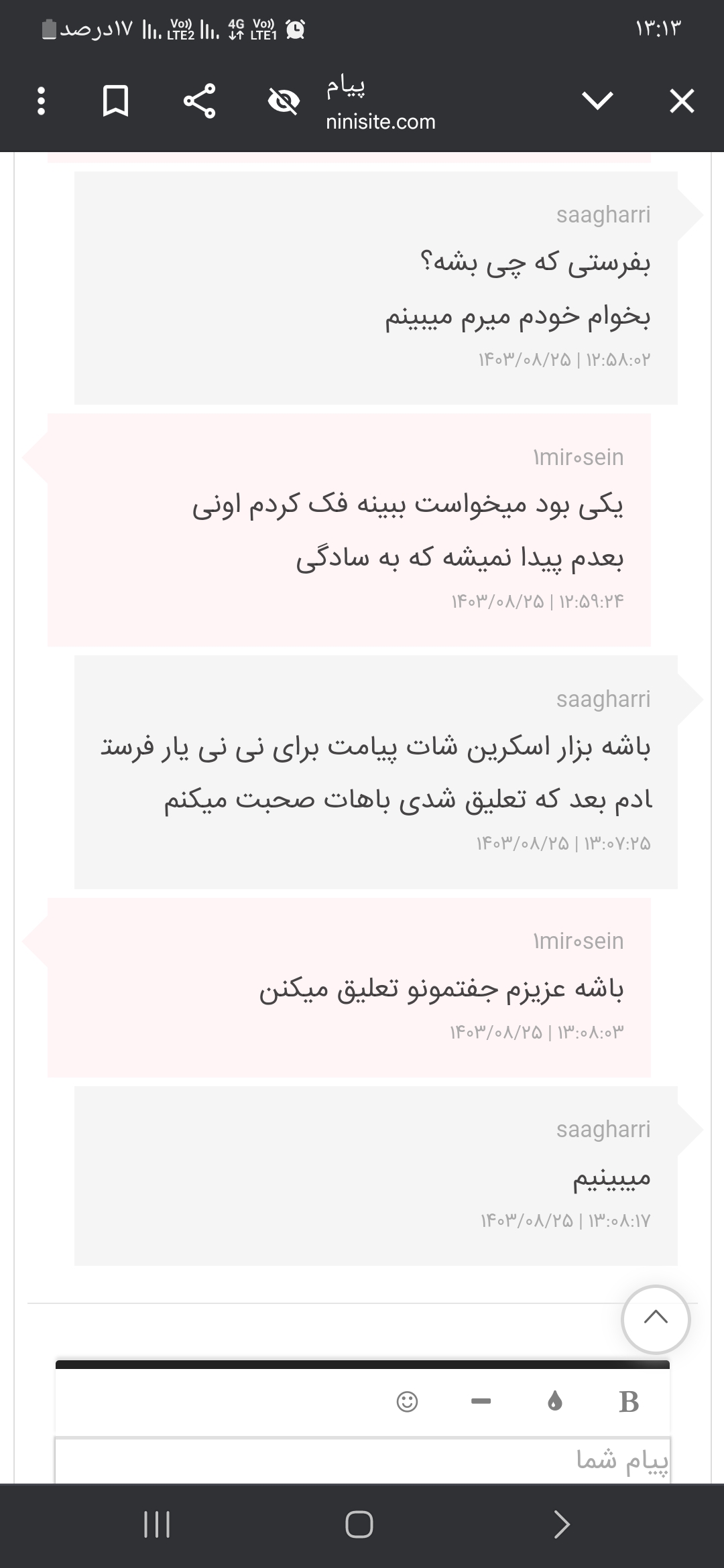Open the text color drop tool
The image size is (724, 1568).
[x=555, y=1402]
